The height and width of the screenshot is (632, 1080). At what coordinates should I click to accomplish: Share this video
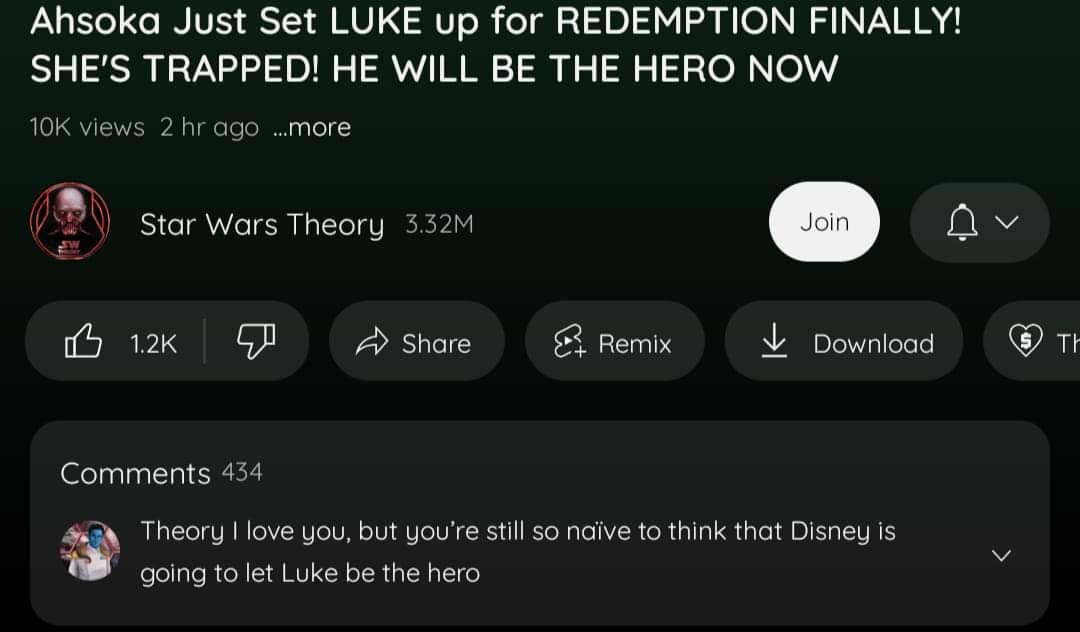tap(415, 343)
